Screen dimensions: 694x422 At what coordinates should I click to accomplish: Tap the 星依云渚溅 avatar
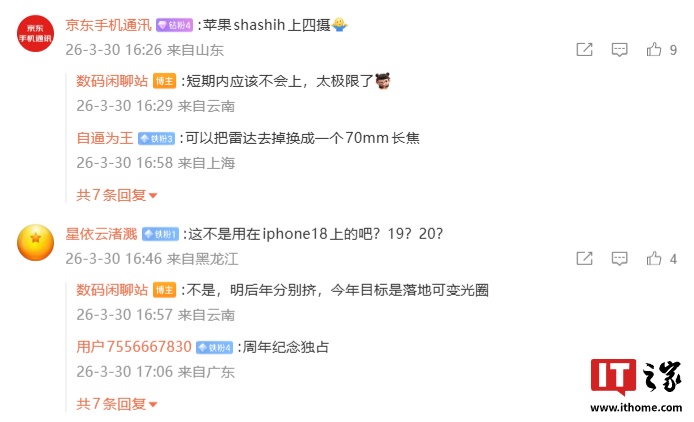point(35,242)
